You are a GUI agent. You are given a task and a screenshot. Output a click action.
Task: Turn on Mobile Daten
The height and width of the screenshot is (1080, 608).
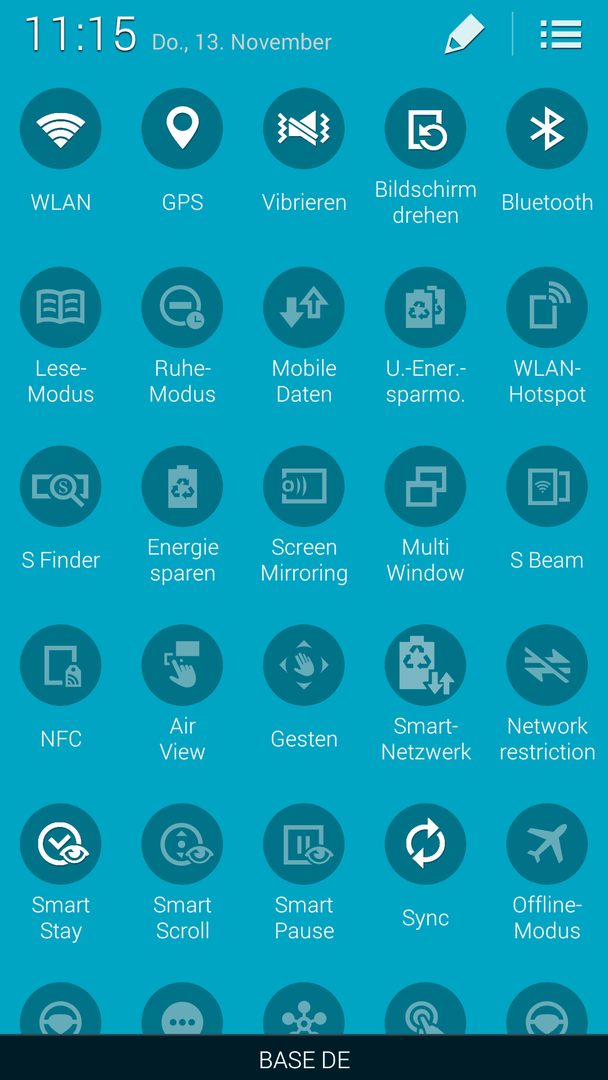tap(304, 307)
